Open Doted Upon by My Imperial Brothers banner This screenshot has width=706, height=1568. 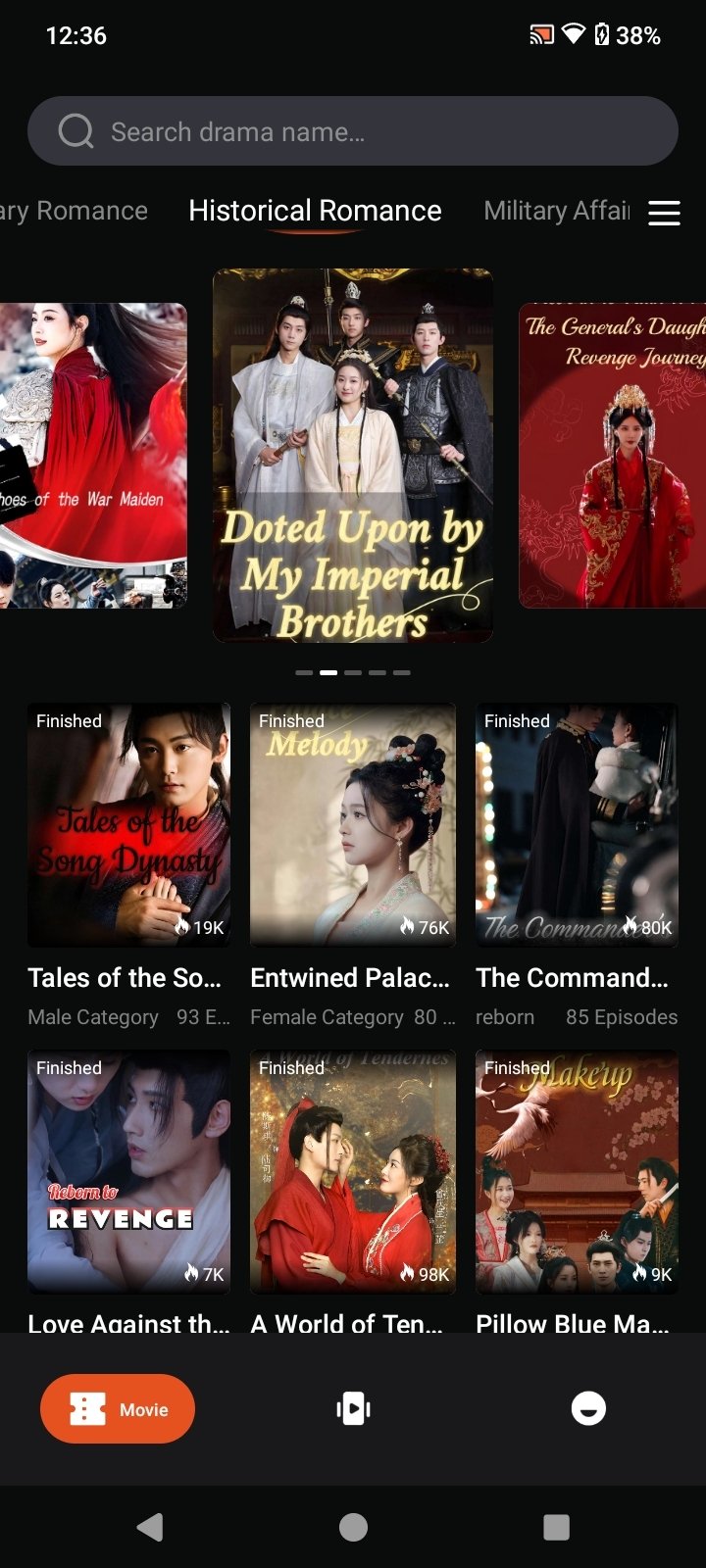coord(353,456)
